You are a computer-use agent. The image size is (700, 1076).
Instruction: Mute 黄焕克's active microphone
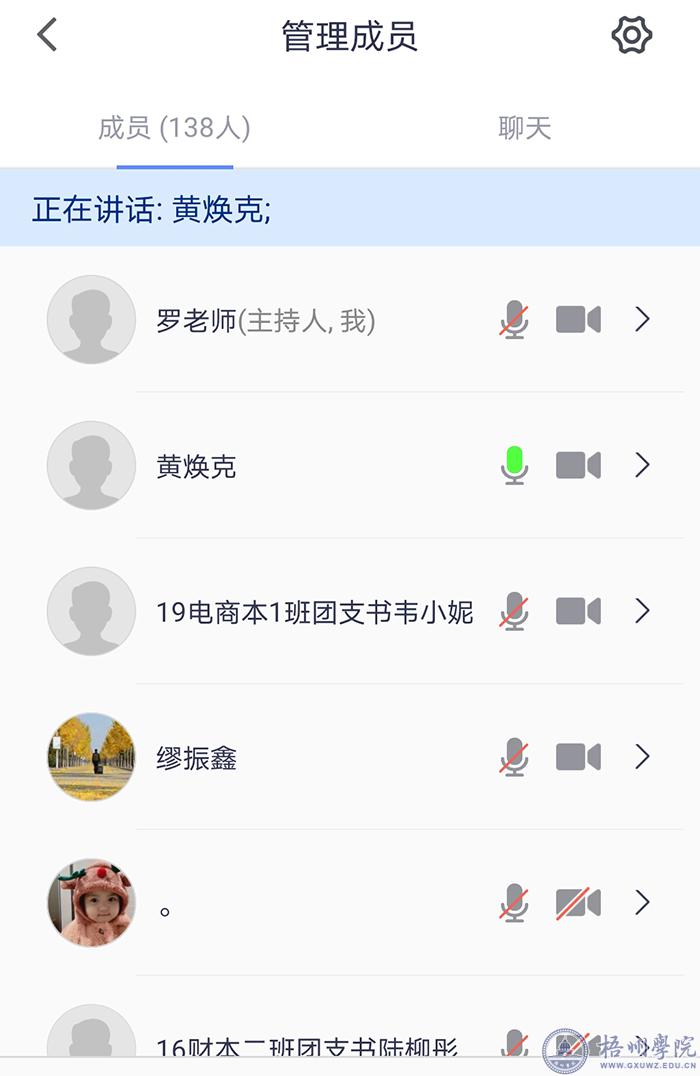tap(514, 466)
